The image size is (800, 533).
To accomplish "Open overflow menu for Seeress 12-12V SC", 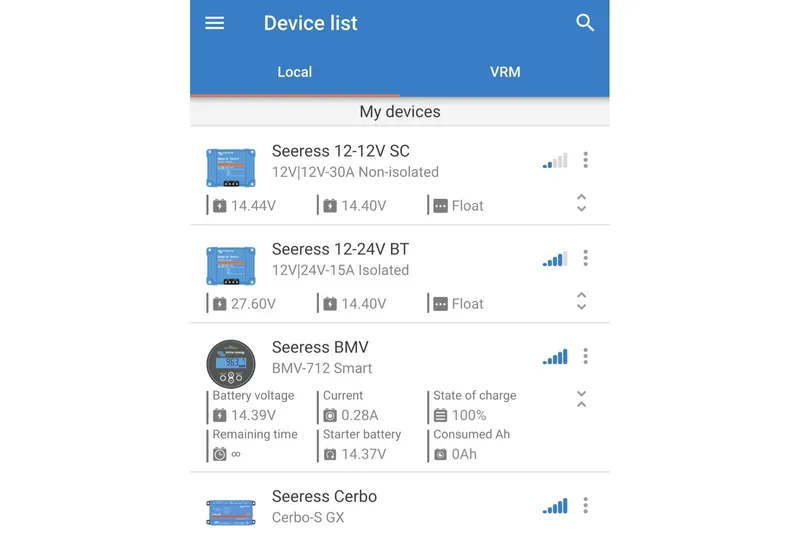I will click(x=586, y=160).
